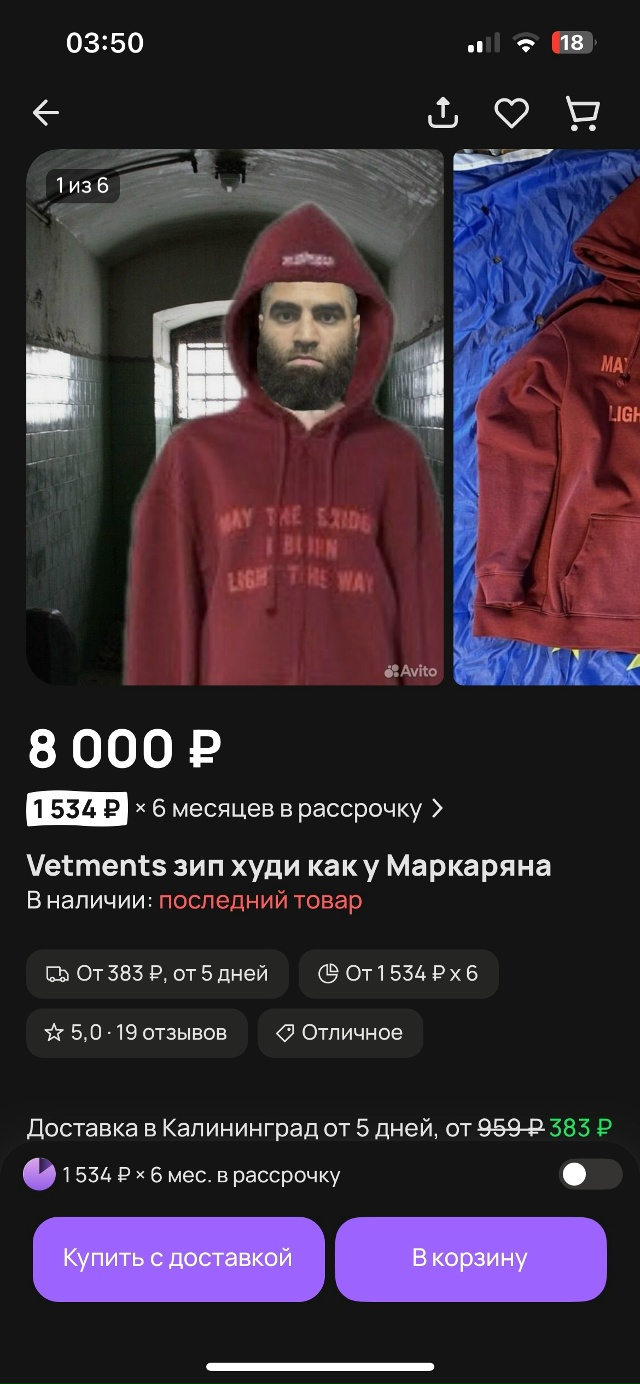Go back with the arrow icon

tap(46, 113)
